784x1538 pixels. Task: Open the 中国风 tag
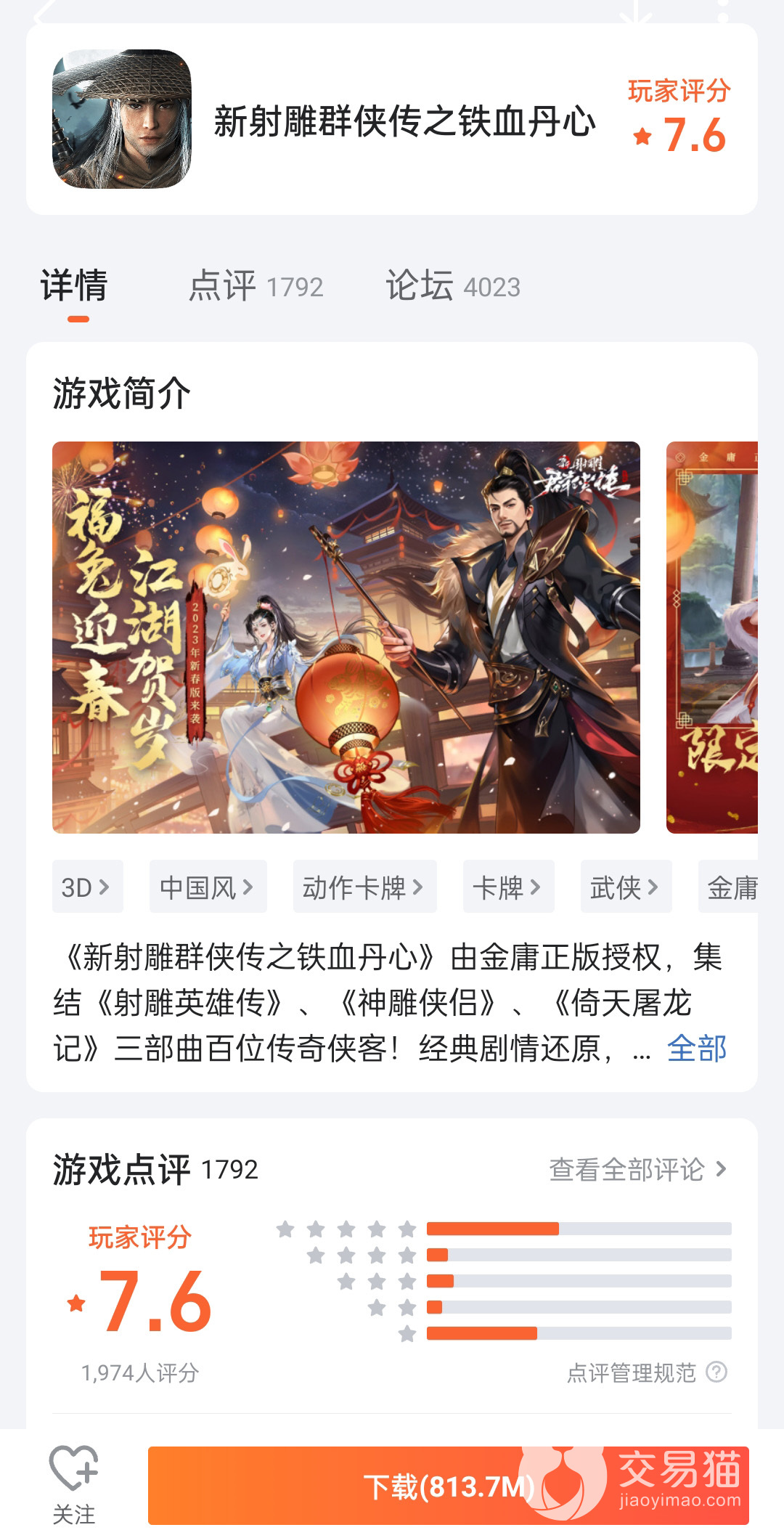click(x=208, y=887)
